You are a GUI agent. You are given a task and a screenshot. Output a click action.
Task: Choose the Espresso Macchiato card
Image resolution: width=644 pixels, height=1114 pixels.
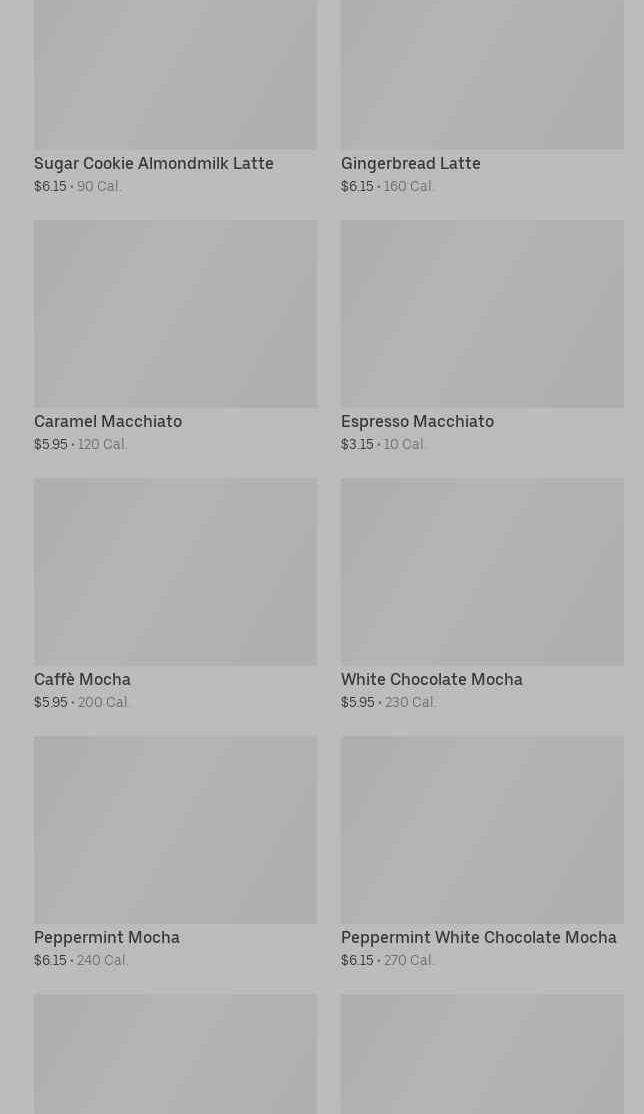(x=482, y=336)
